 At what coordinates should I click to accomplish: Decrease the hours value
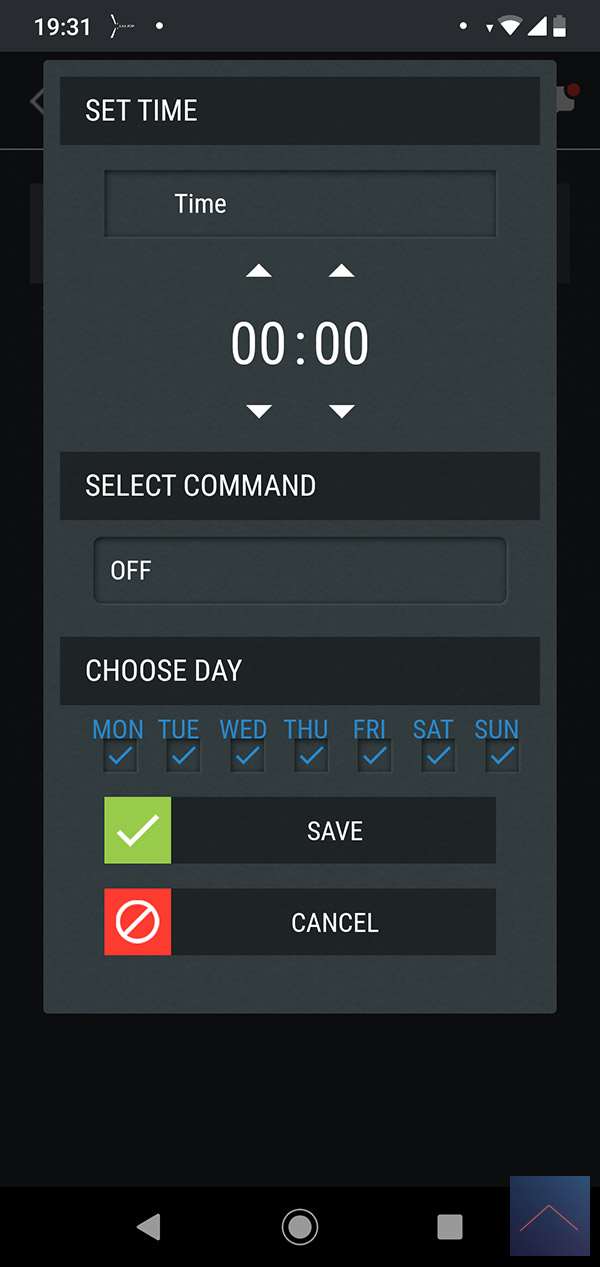(259, 411)
